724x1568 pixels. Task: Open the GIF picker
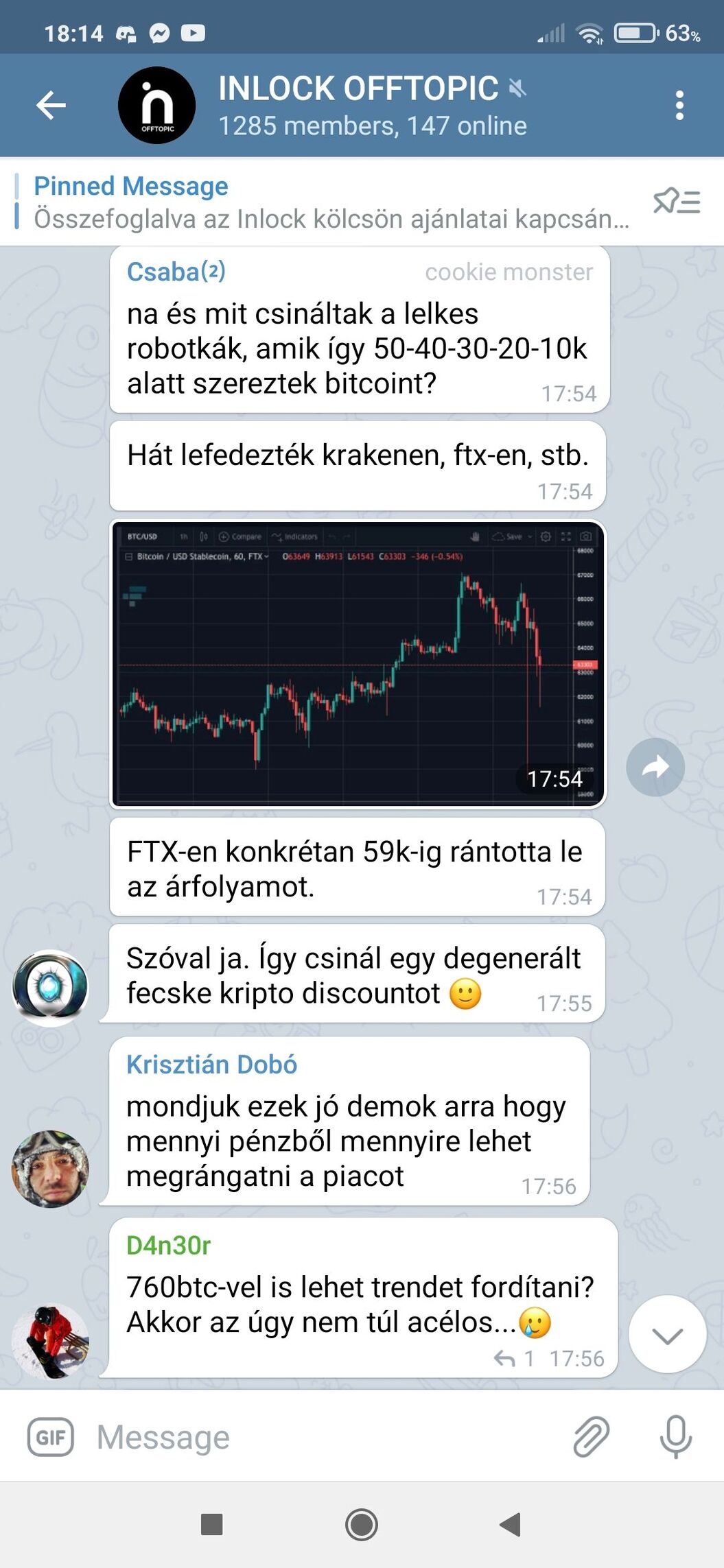coord(51,1437)
